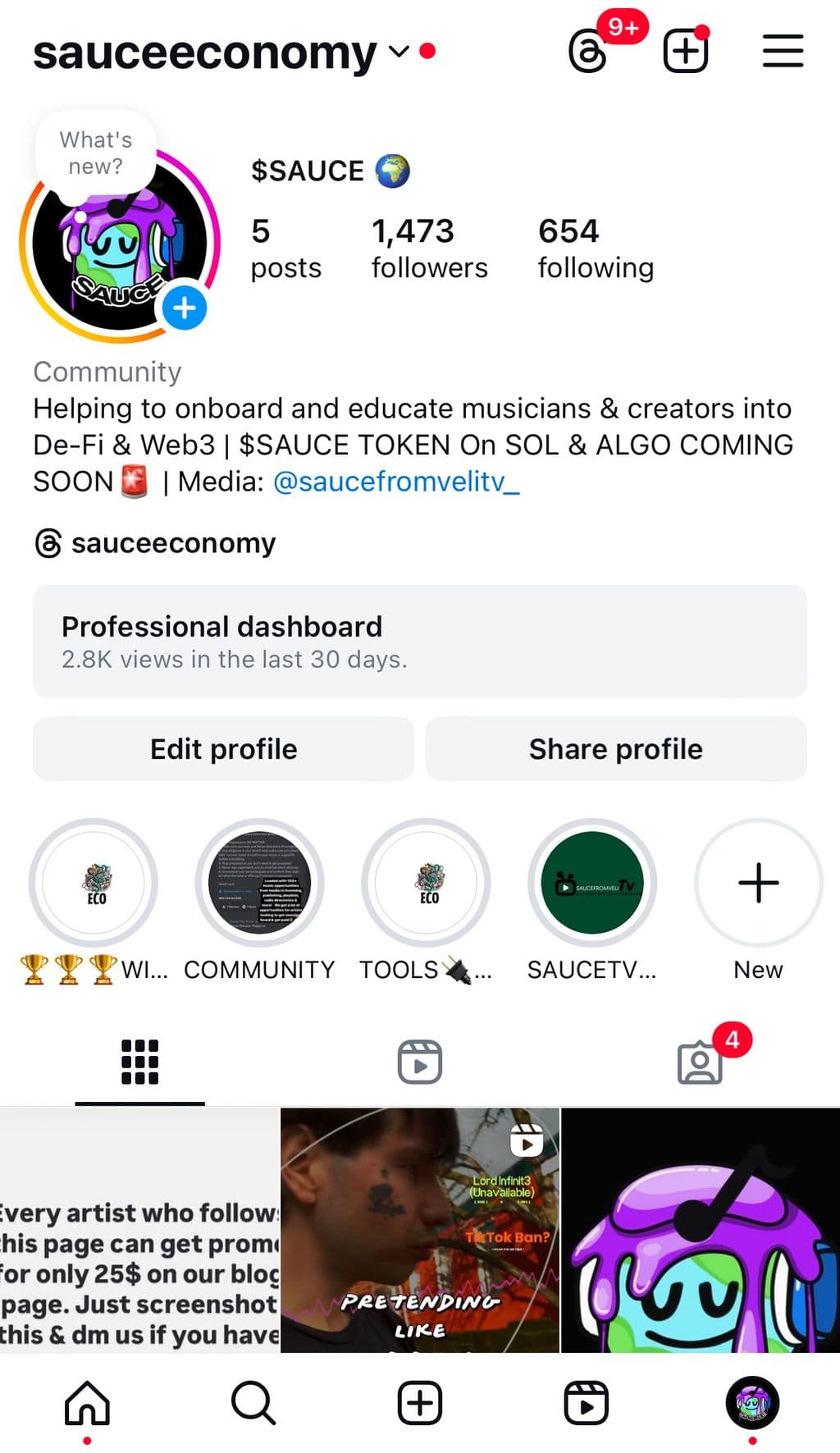Image resolution: width=840 pixels, height=1453 pixels.
Task: Switch to the tagged photos tab
Action: [700, 1062]
